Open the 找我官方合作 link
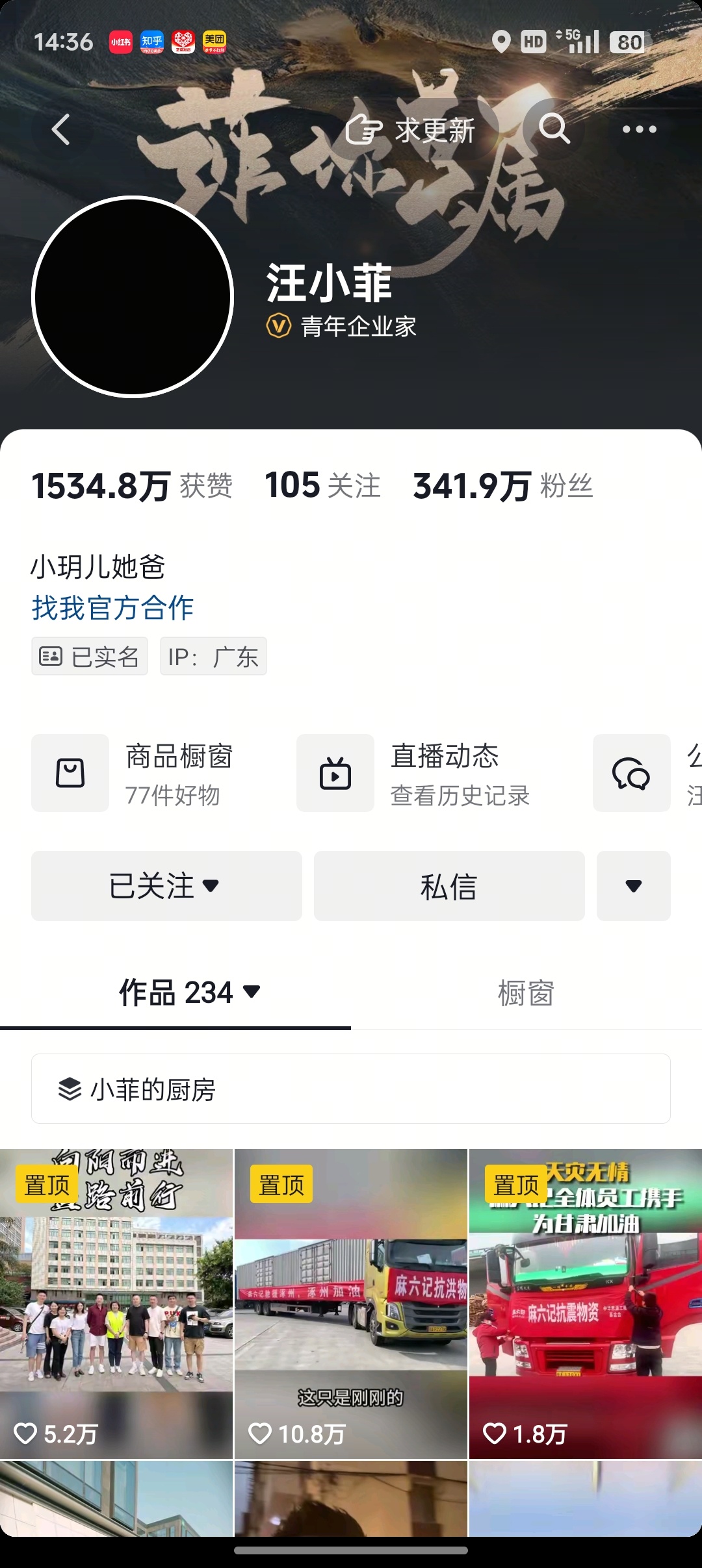The height and width of the screenshot is (1568, 702). click(x=113, y=608)
